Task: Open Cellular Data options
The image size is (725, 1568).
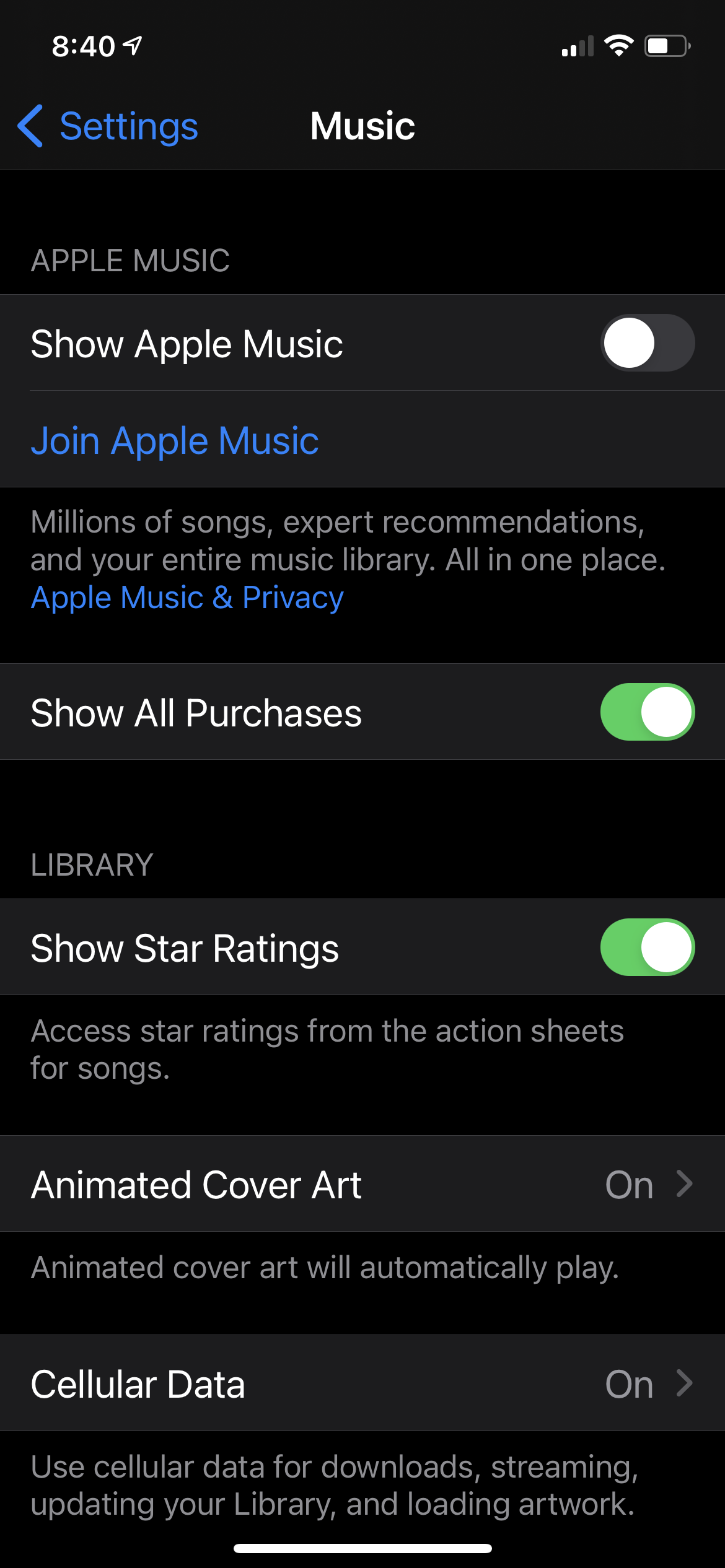Action: coord(362,1383)
